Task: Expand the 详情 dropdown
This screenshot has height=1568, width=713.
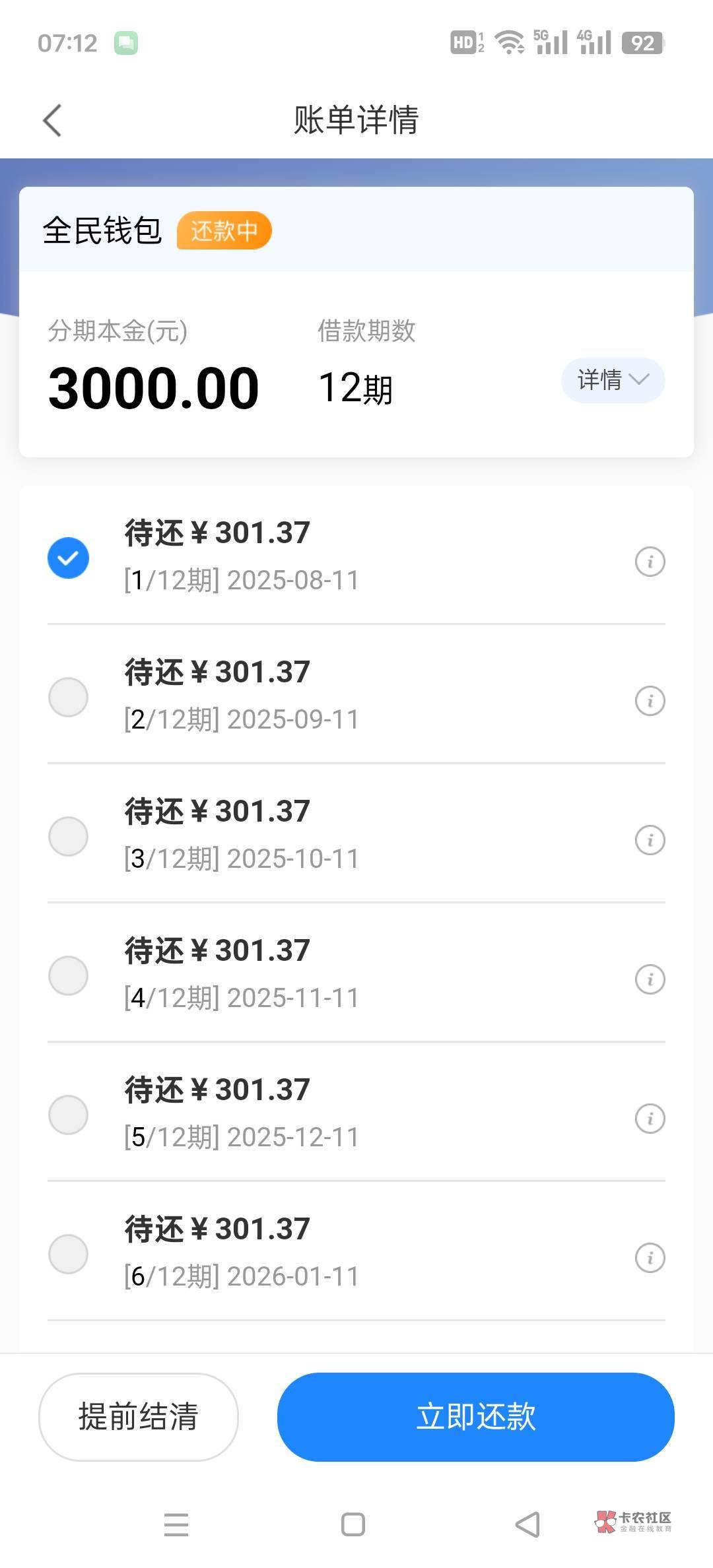Action: pos(613,380)
